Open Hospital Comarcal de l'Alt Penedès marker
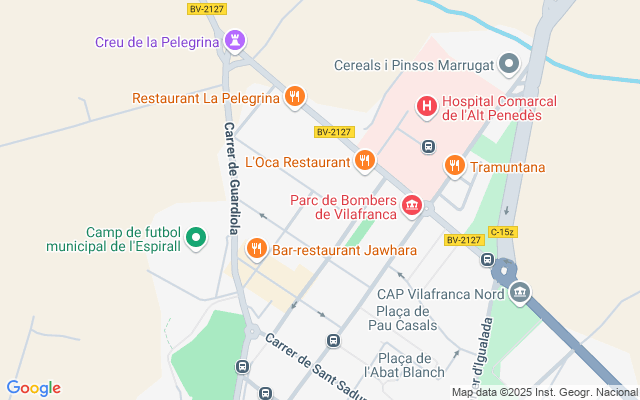Viewport: 640px width, 400px height. 427,105
